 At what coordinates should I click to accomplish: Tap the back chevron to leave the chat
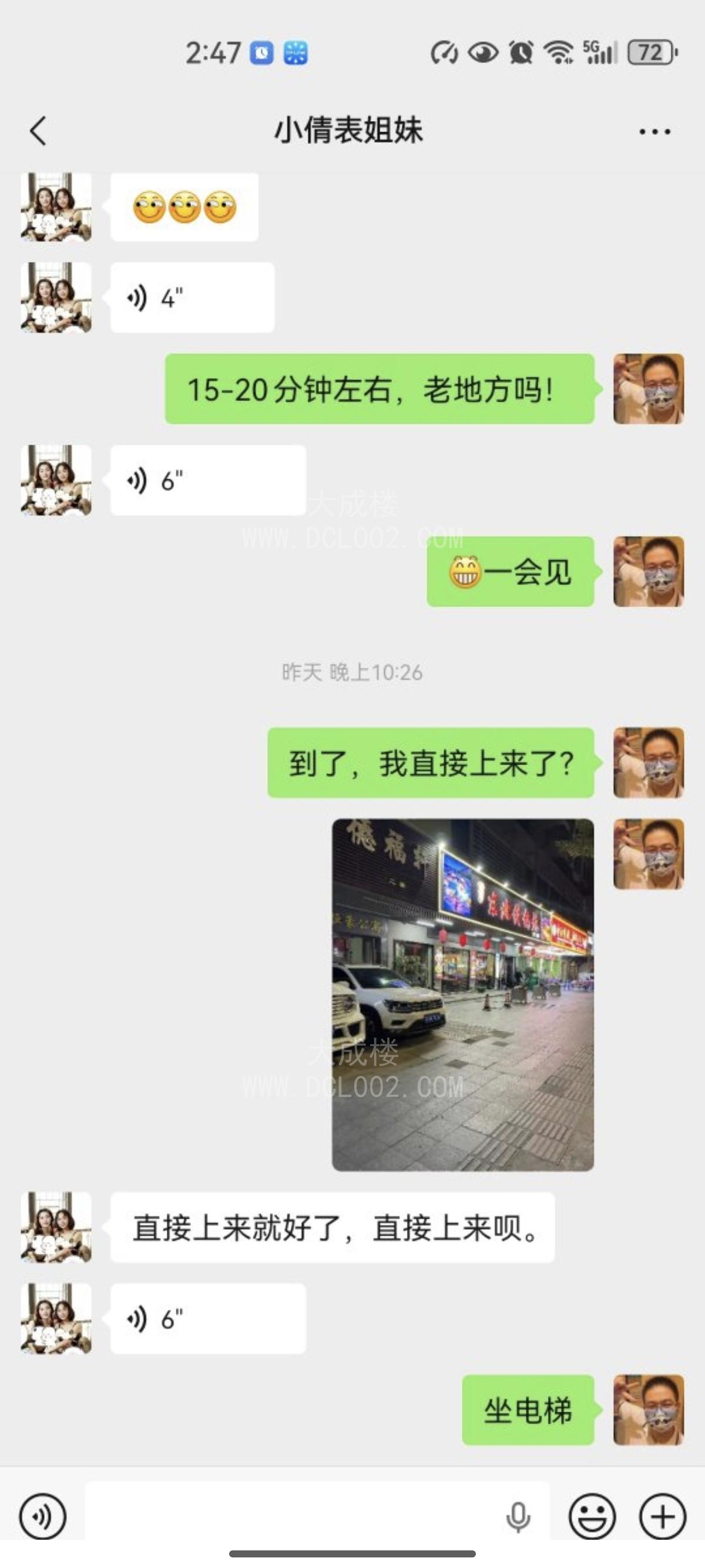[38, 131]
